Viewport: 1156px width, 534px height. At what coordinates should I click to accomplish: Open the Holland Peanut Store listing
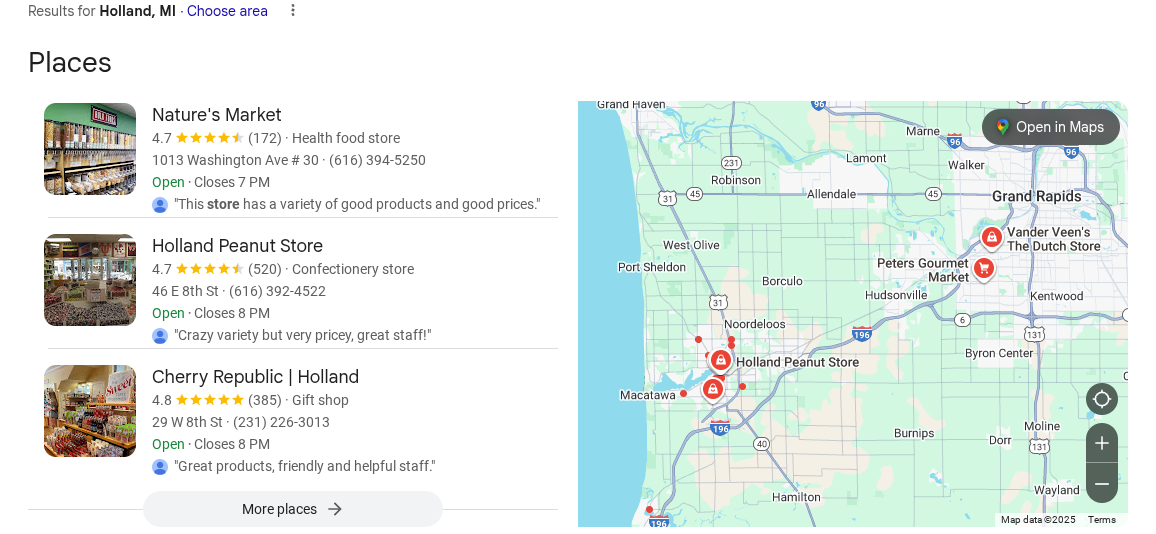point(237,246)
